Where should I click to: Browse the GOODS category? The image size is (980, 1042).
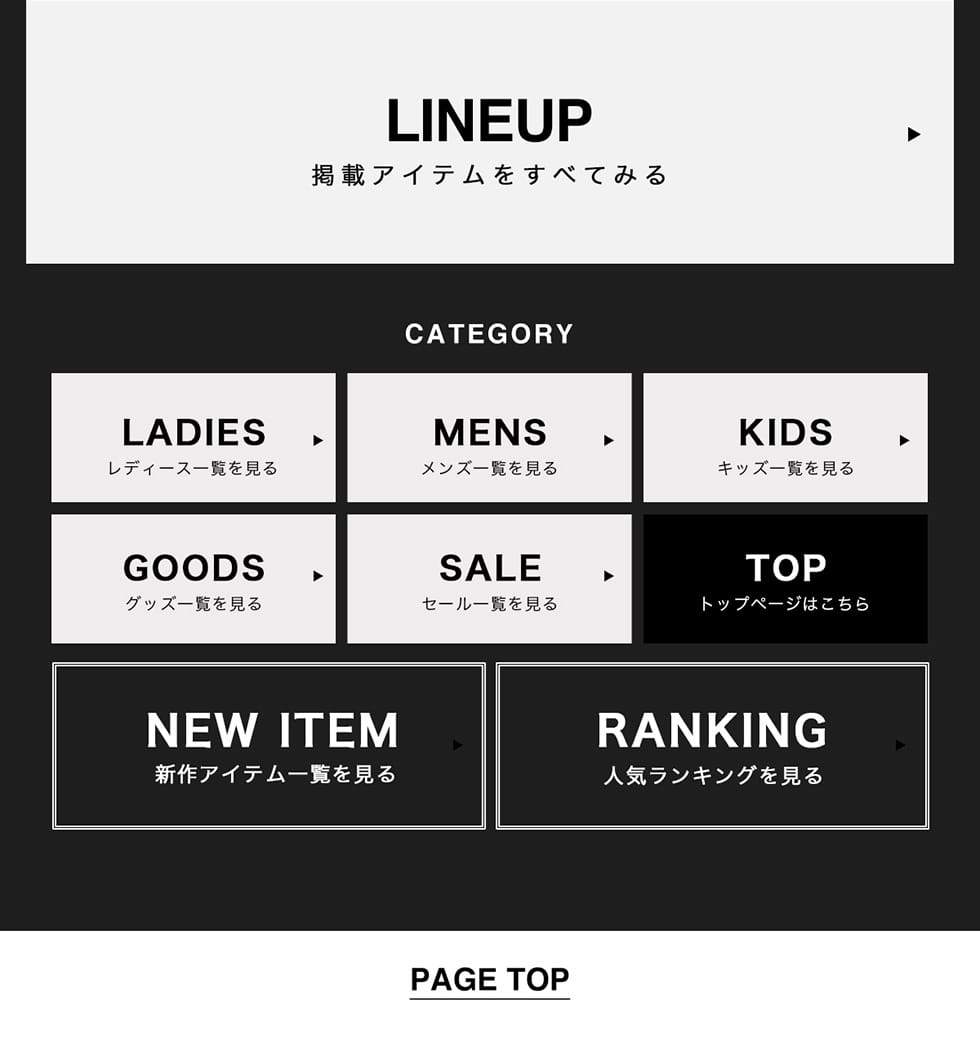click(x=193, y=579)
